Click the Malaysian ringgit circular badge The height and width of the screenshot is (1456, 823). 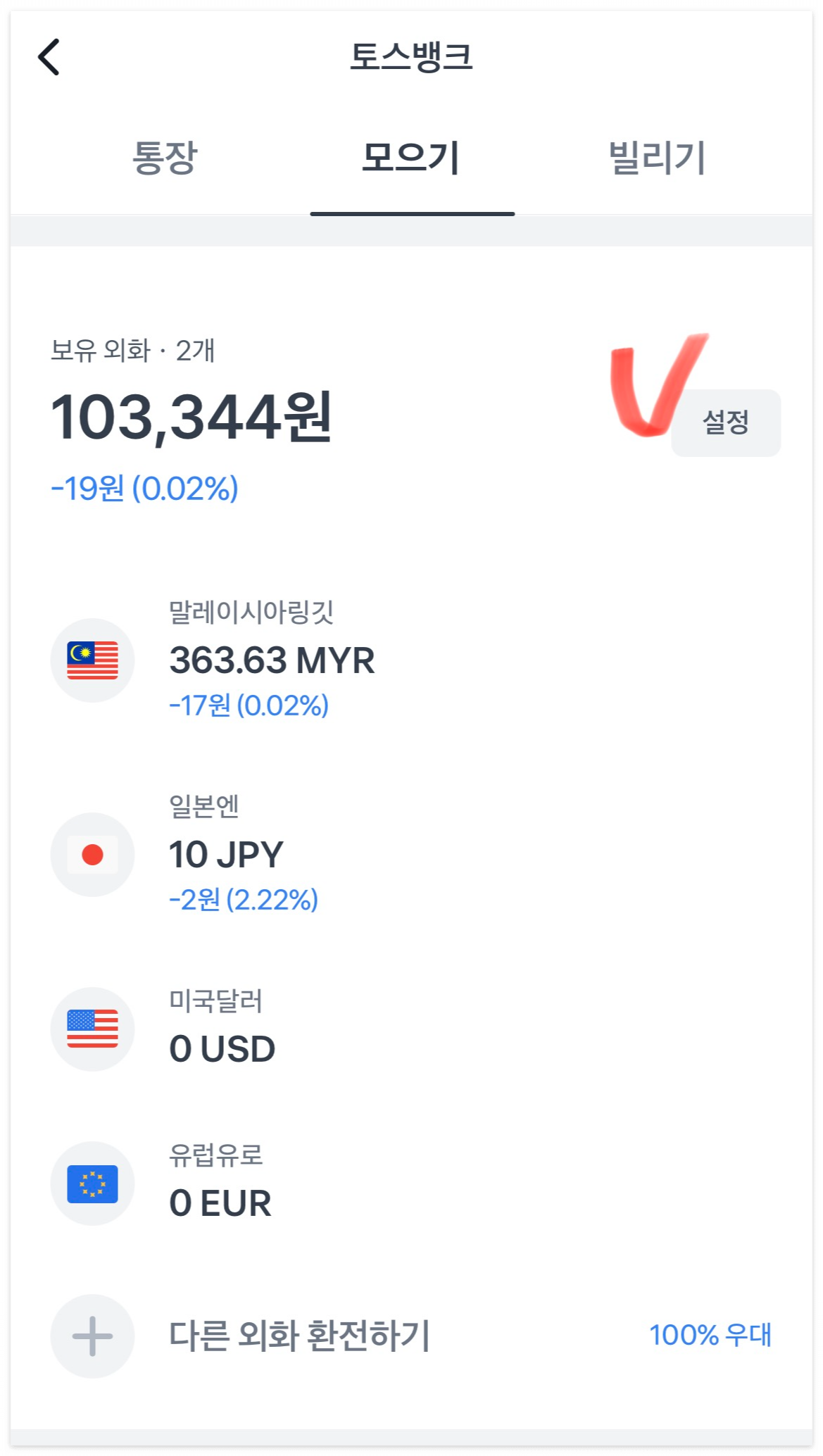92,660
